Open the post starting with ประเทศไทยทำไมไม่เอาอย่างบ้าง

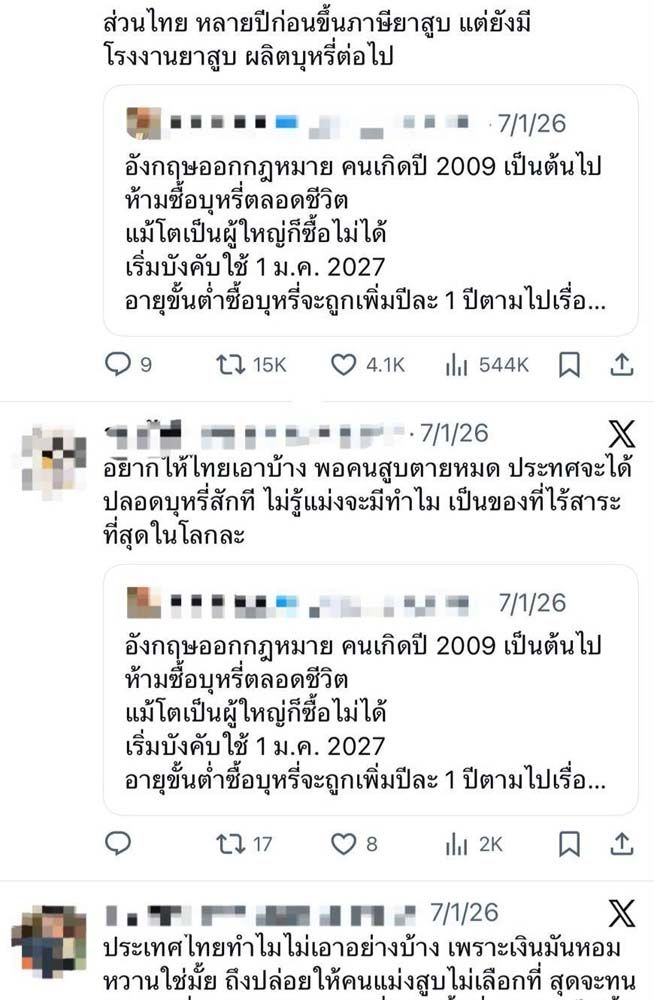370,962
